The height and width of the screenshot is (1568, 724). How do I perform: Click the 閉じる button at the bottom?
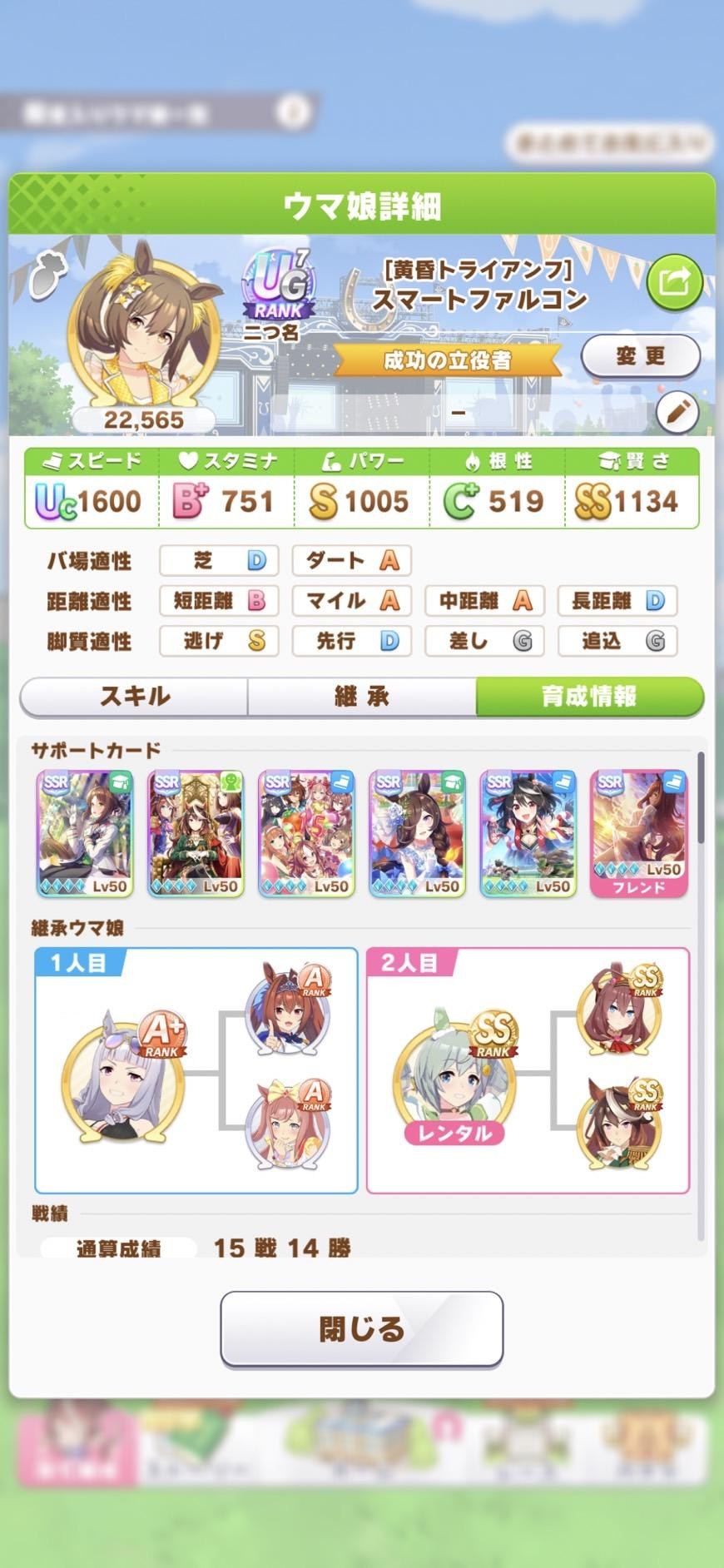pos(361,1329)
